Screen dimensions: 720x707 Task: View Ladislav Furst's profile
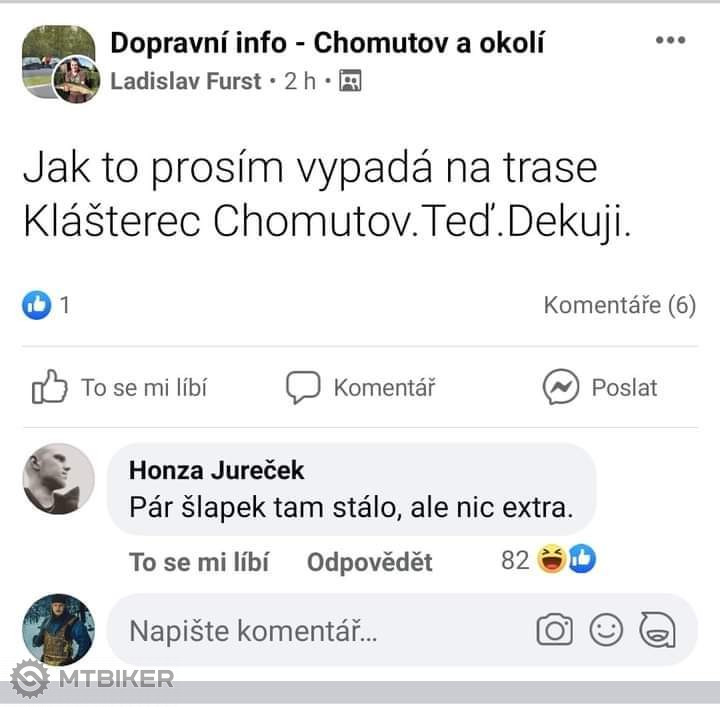(185, 81)
